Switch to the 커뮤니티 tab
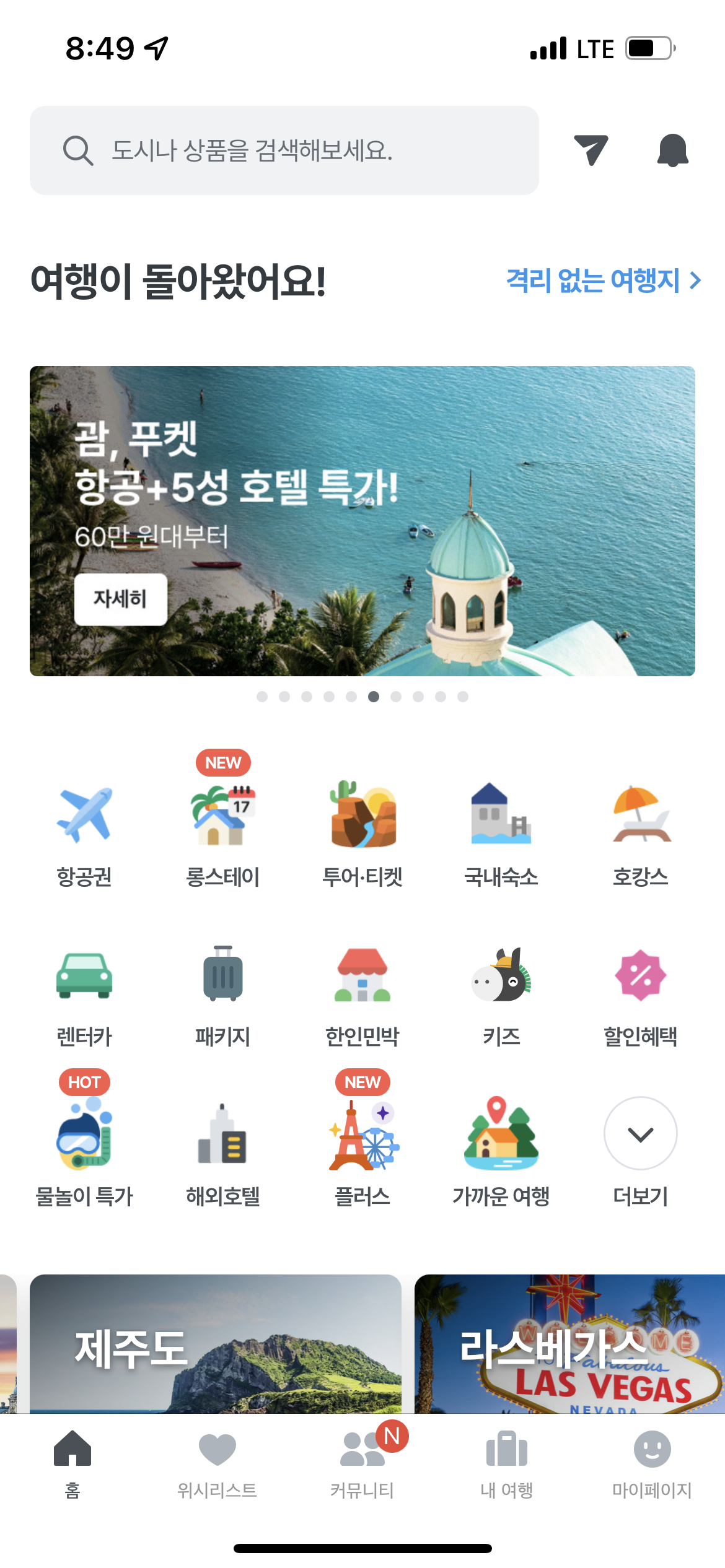 362,1463
